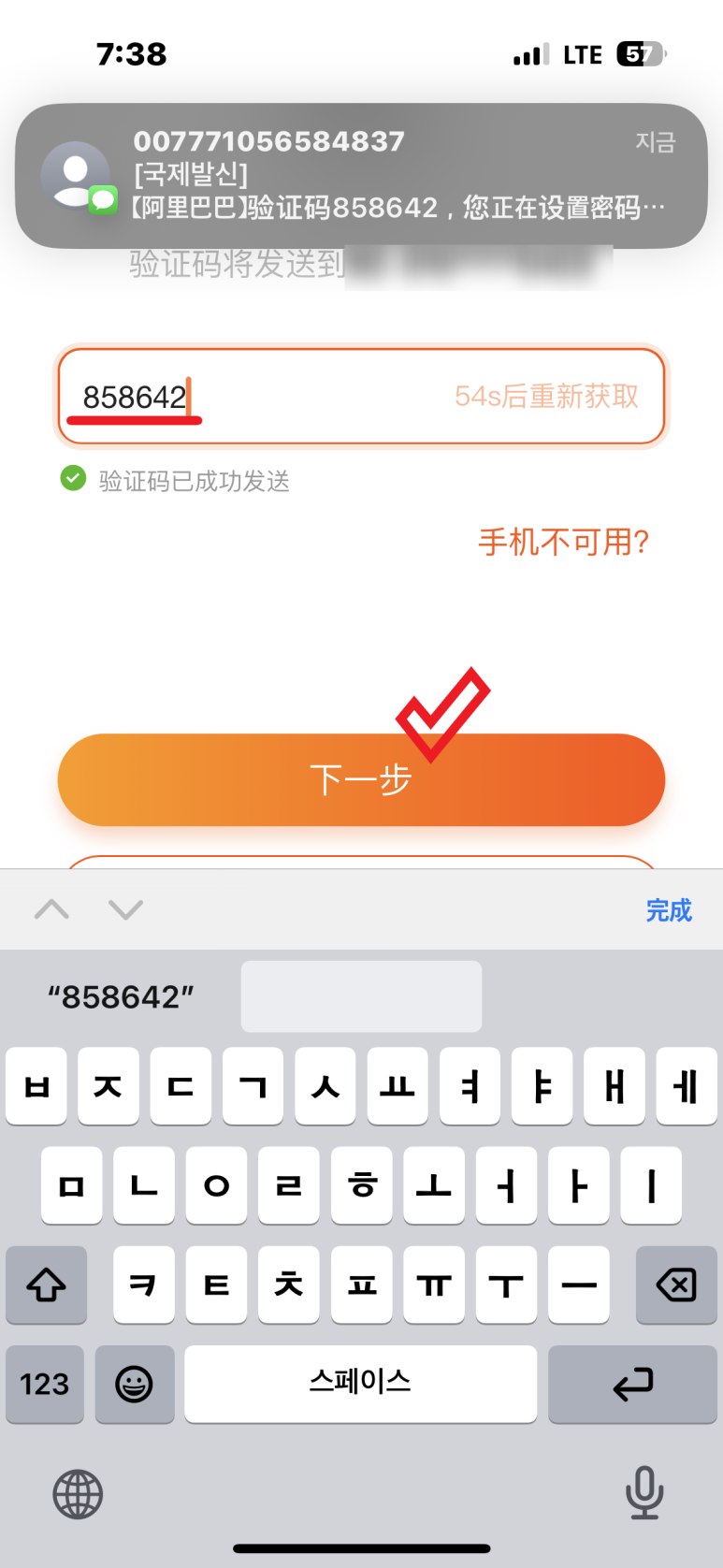Image resolution: width=723 pixels, height=1568 pixels.
Task: Switch the keyboard to 123 numbers
Action: point(45,1384)
